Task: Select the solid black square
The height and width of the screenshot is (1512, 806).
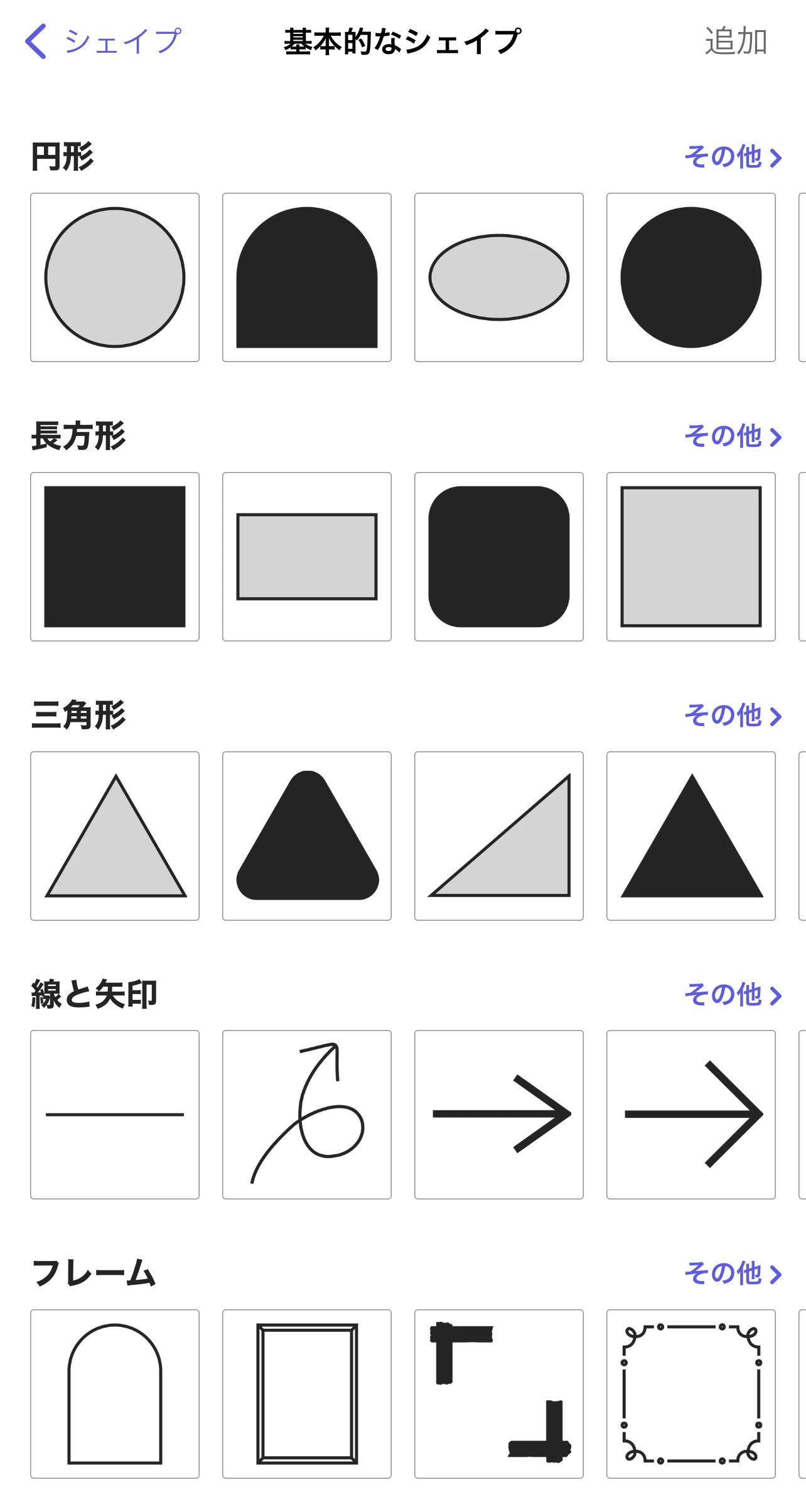Action: click(115, 557)
